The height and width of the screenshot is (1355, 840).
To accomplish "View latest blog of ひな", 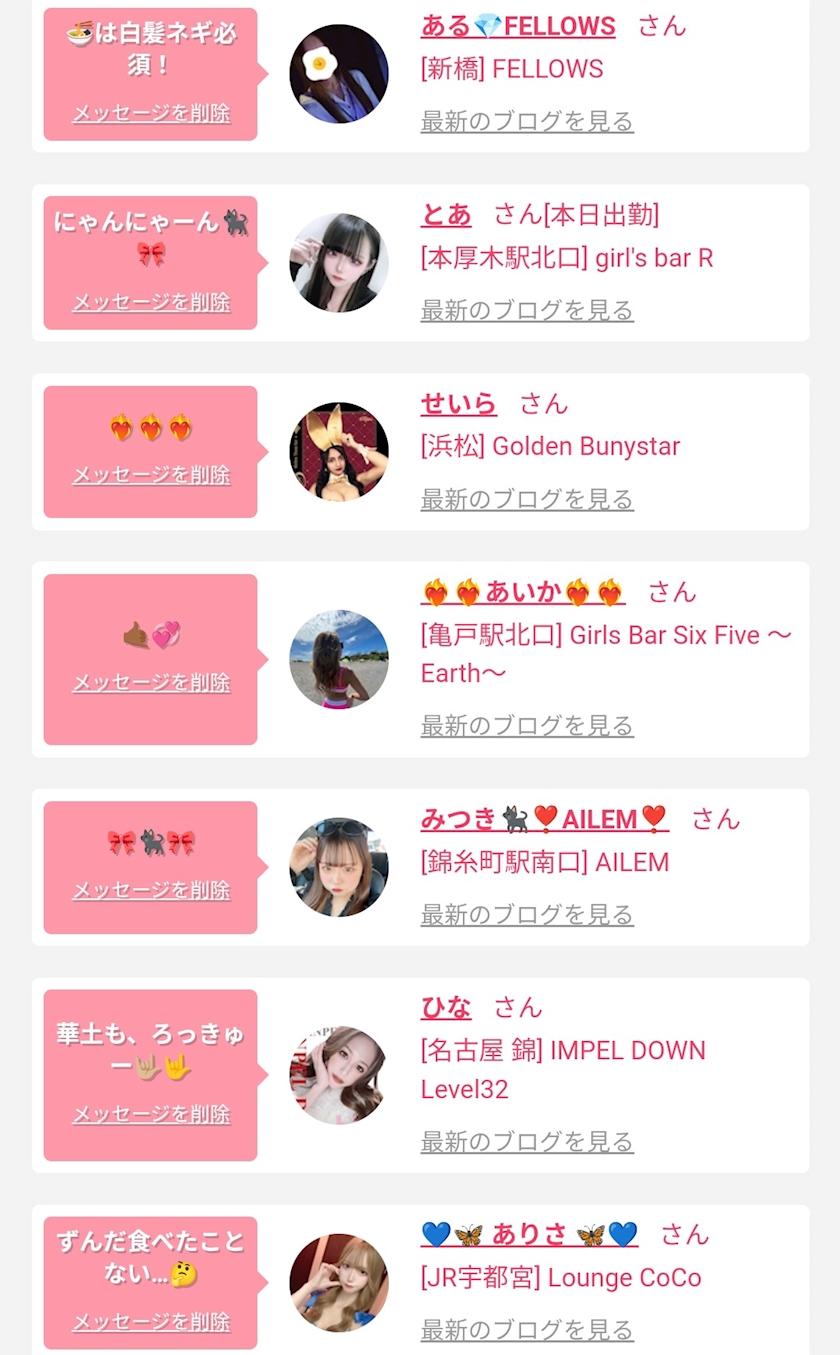I will 527,1142.
